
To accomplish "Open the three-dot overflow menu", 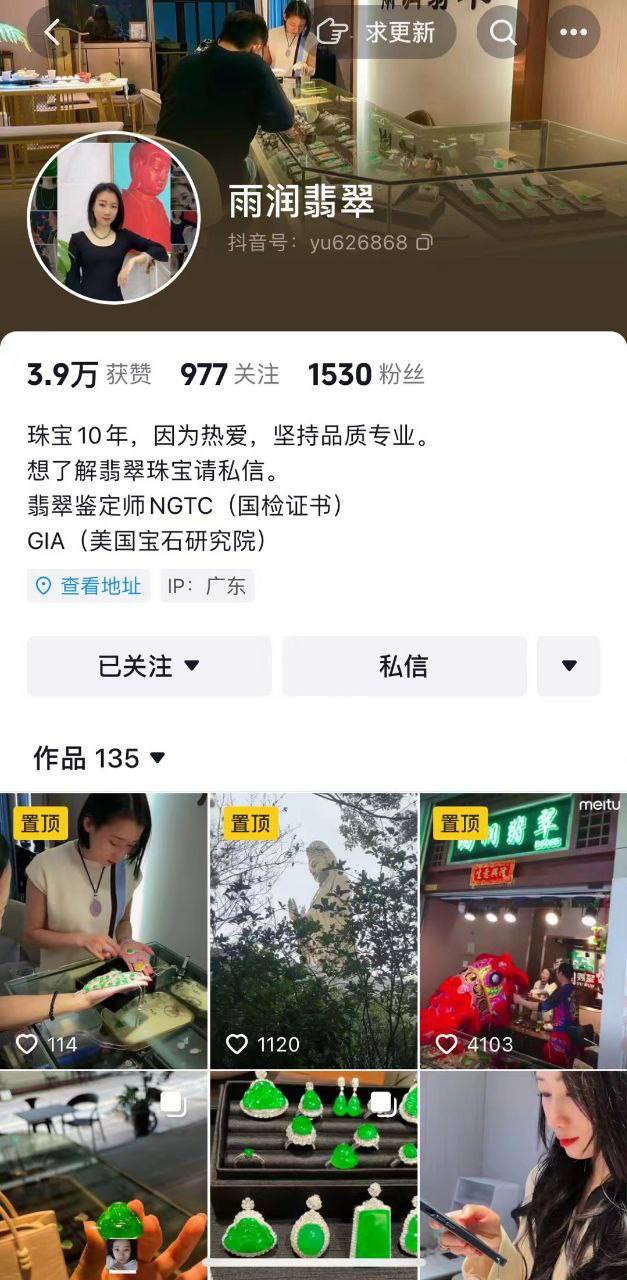I will (x=573, y=32).
